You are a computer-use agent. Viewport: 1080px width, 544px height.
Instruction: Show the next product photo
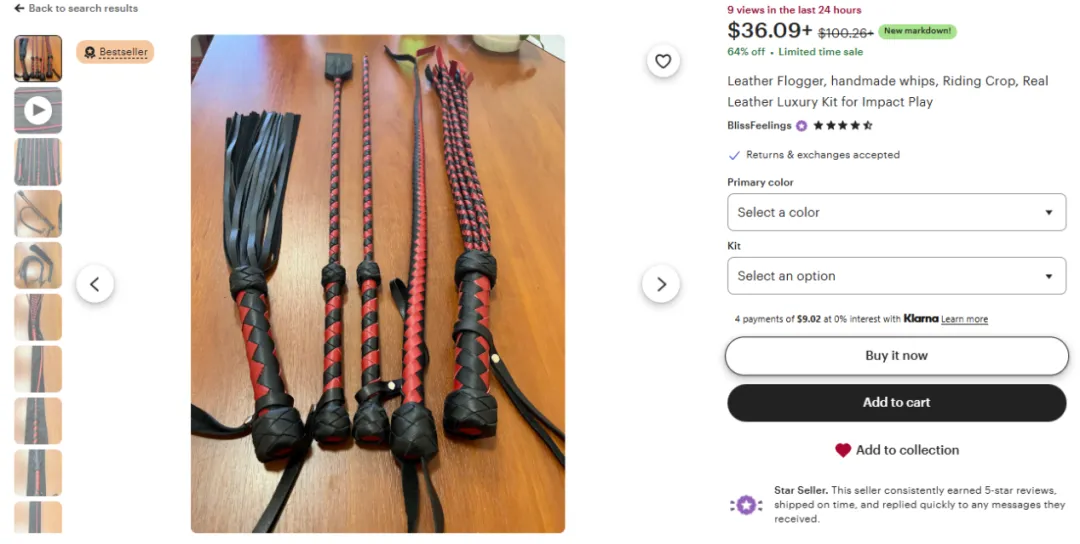660,284
